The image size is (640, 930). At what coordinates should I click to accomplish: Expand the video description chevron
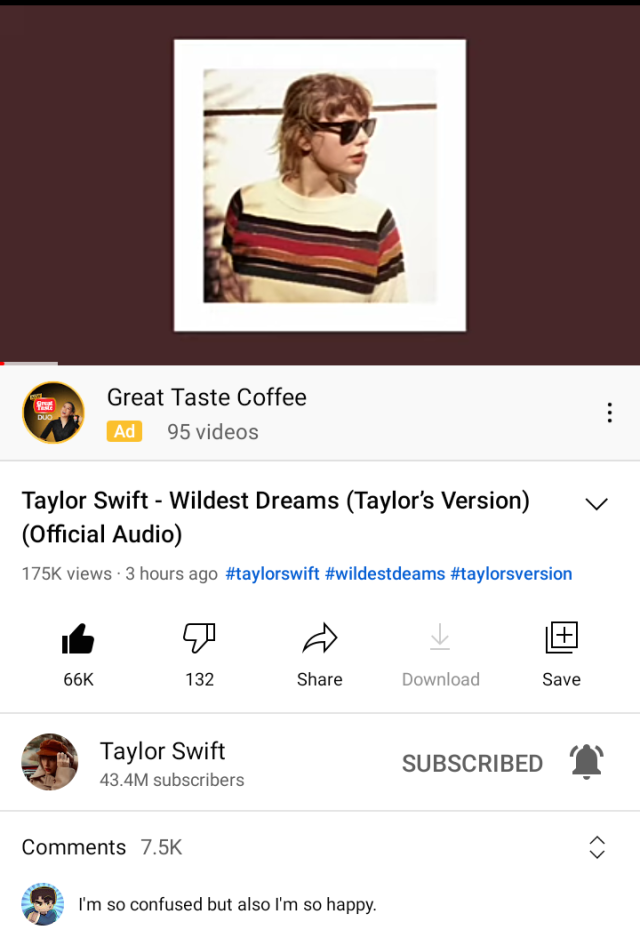596,503
